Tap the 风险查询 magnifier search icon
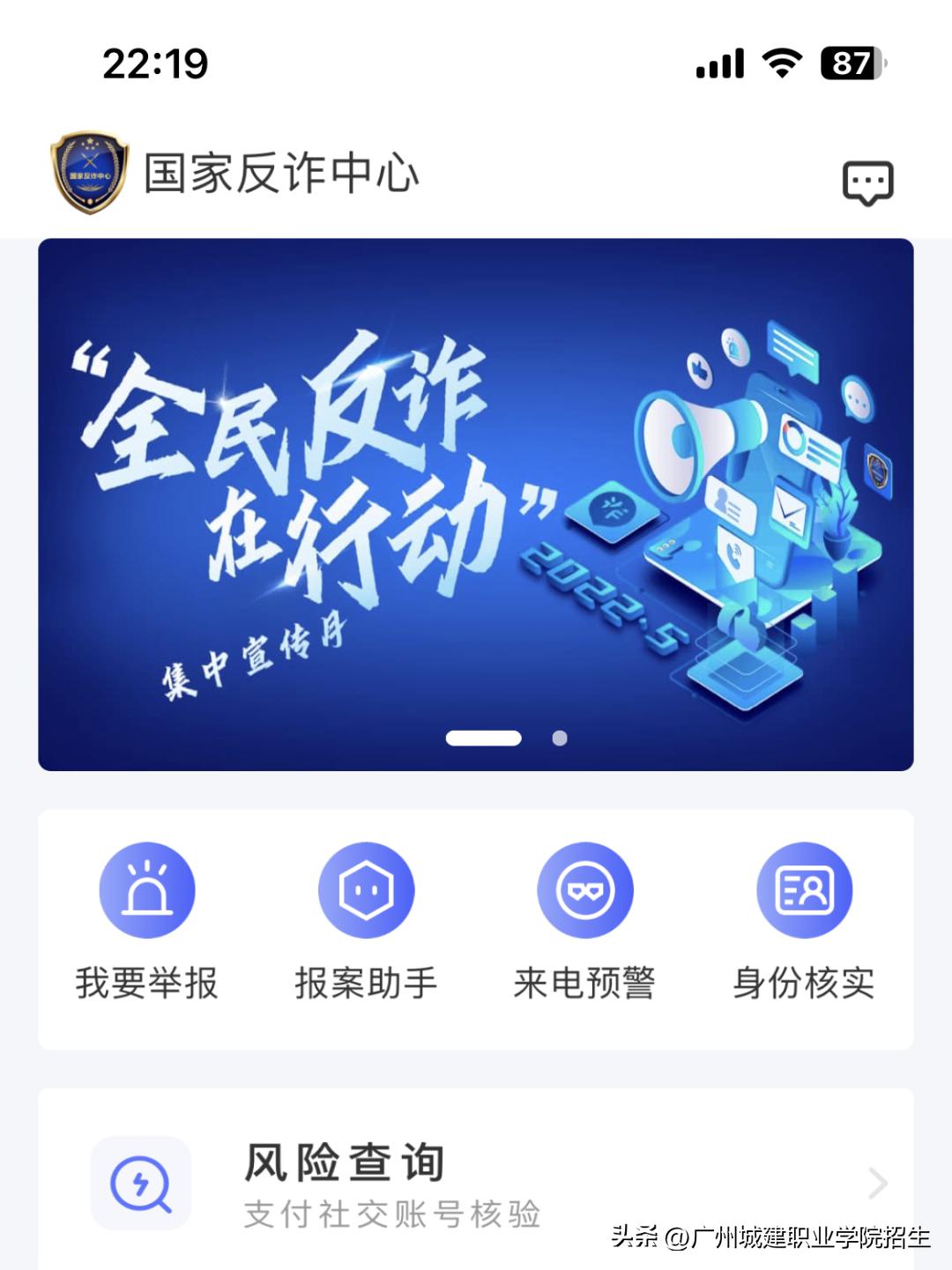 point(144,1182)
